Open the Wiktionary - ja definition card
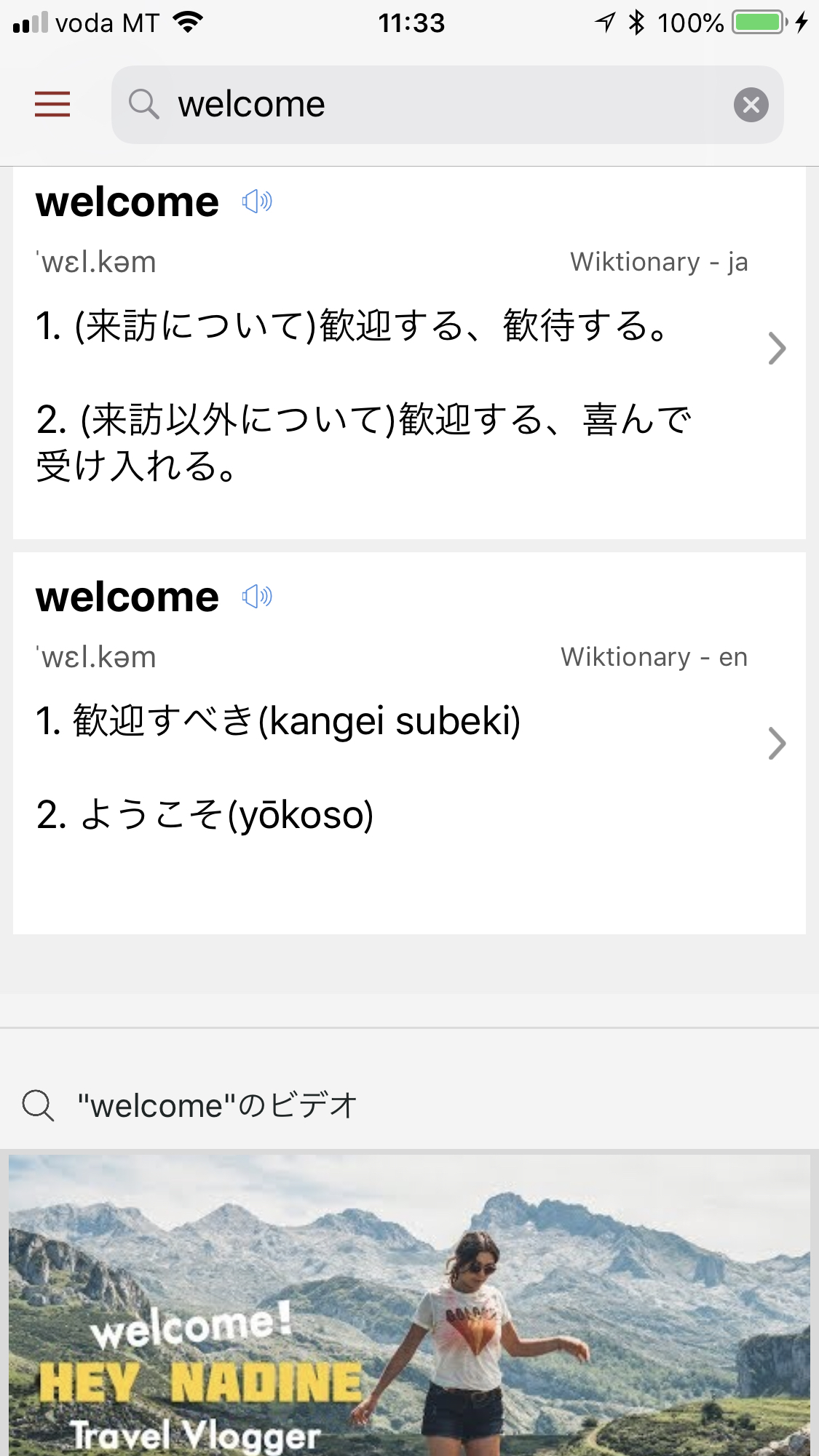The height and width of the screenshot is (1456, 819). coord(409,353)
